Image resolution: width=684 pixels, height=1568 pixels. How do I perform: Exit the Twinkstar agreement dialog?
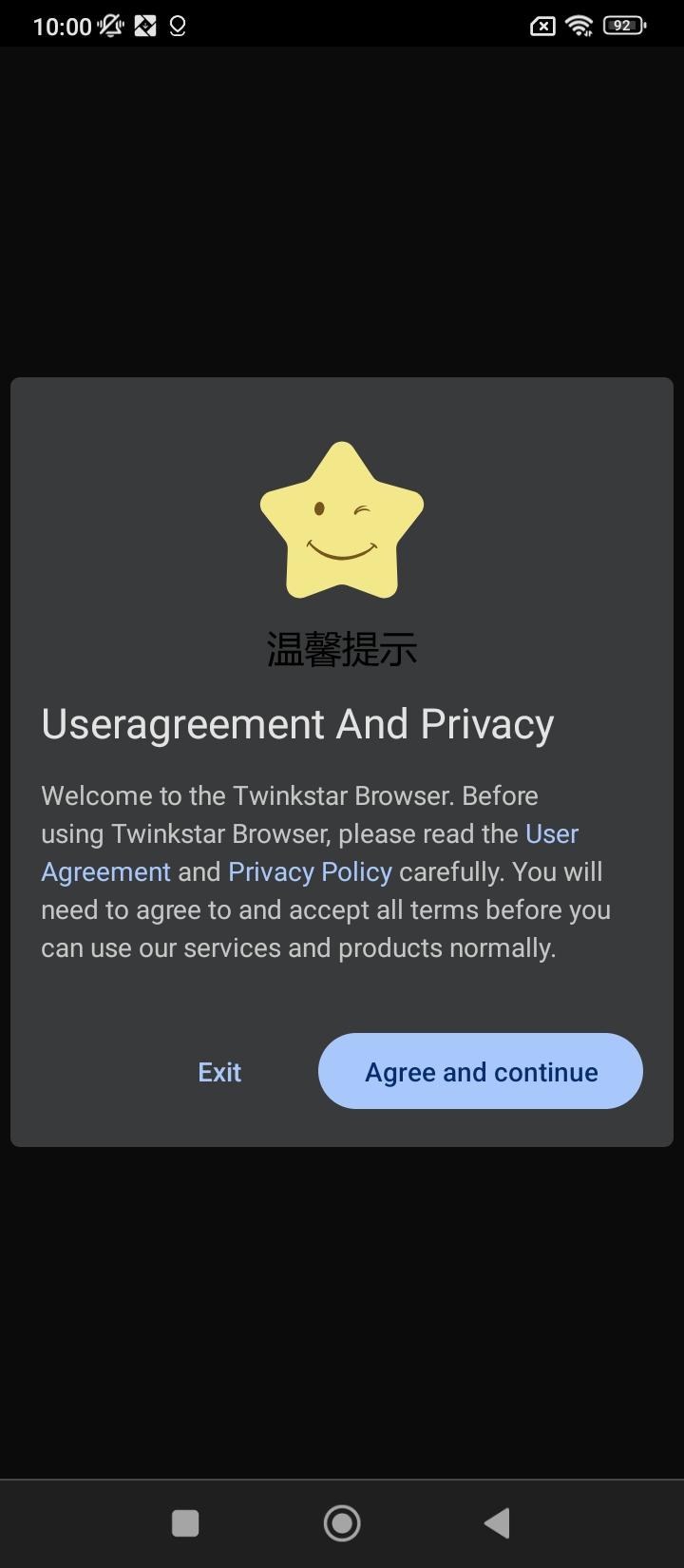tap(219, 1072)
